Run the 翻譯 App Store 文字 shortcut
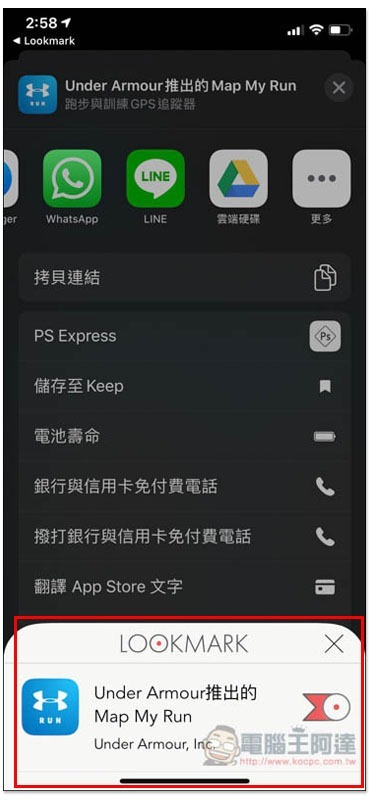Screen dimensions: 369x800 click(185, 587)
